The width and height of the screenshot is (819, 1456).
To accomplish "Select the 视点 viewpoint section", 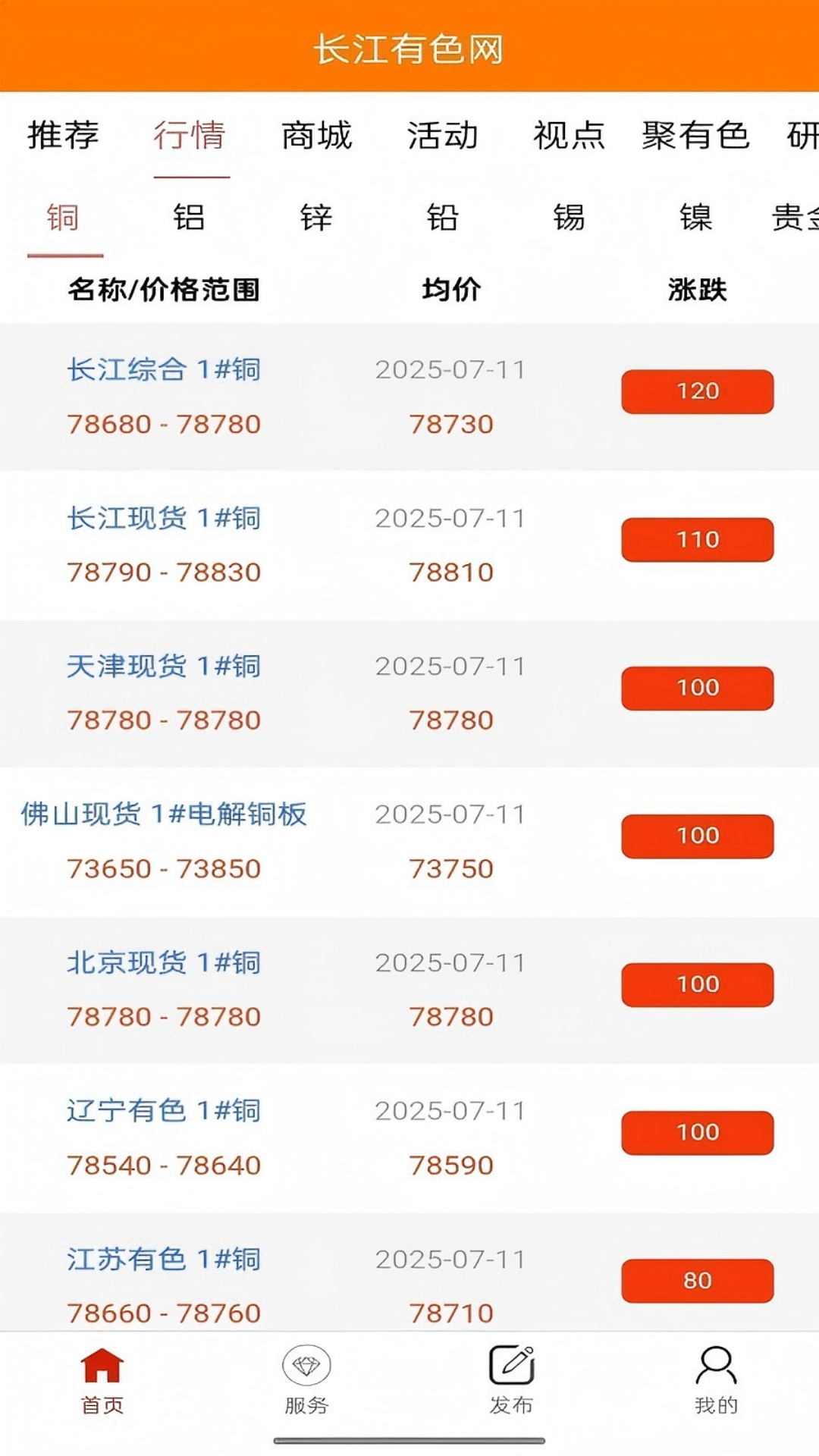I will click(x=569, y=136).
